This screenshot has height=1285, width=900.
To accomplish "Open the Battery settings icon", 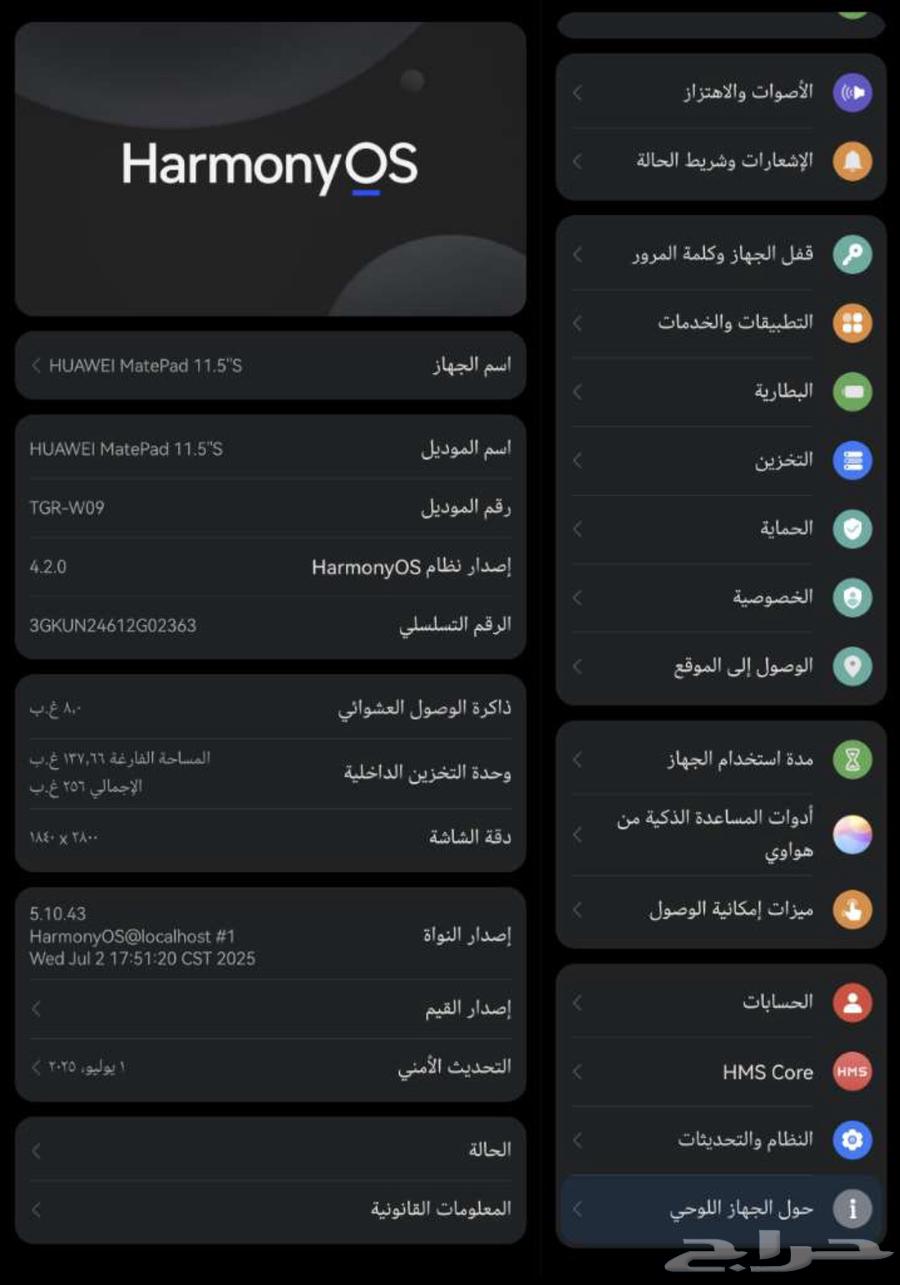I will 853,391.
